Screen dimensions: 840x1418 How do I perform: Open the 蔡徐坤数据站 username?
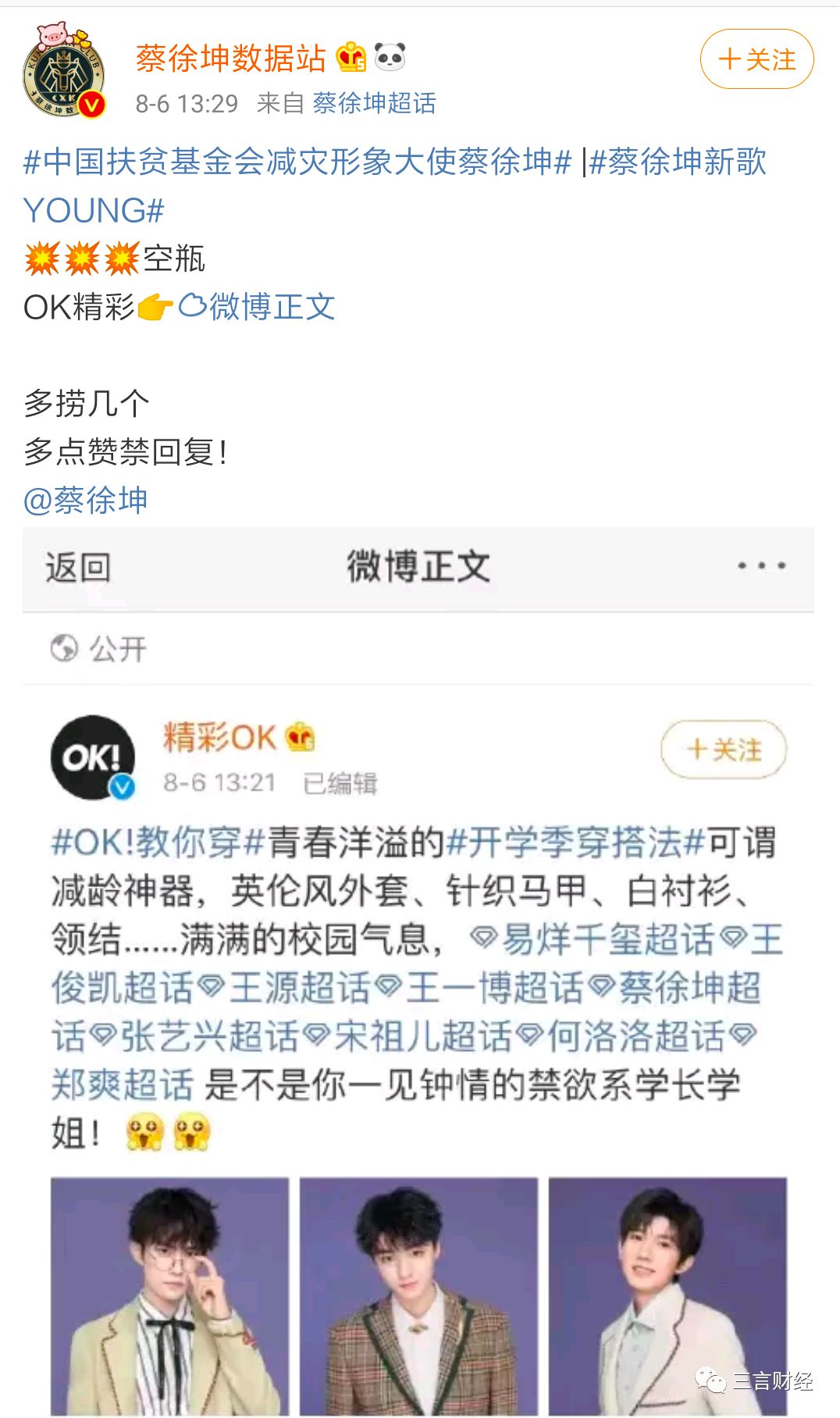pos(230,58)
